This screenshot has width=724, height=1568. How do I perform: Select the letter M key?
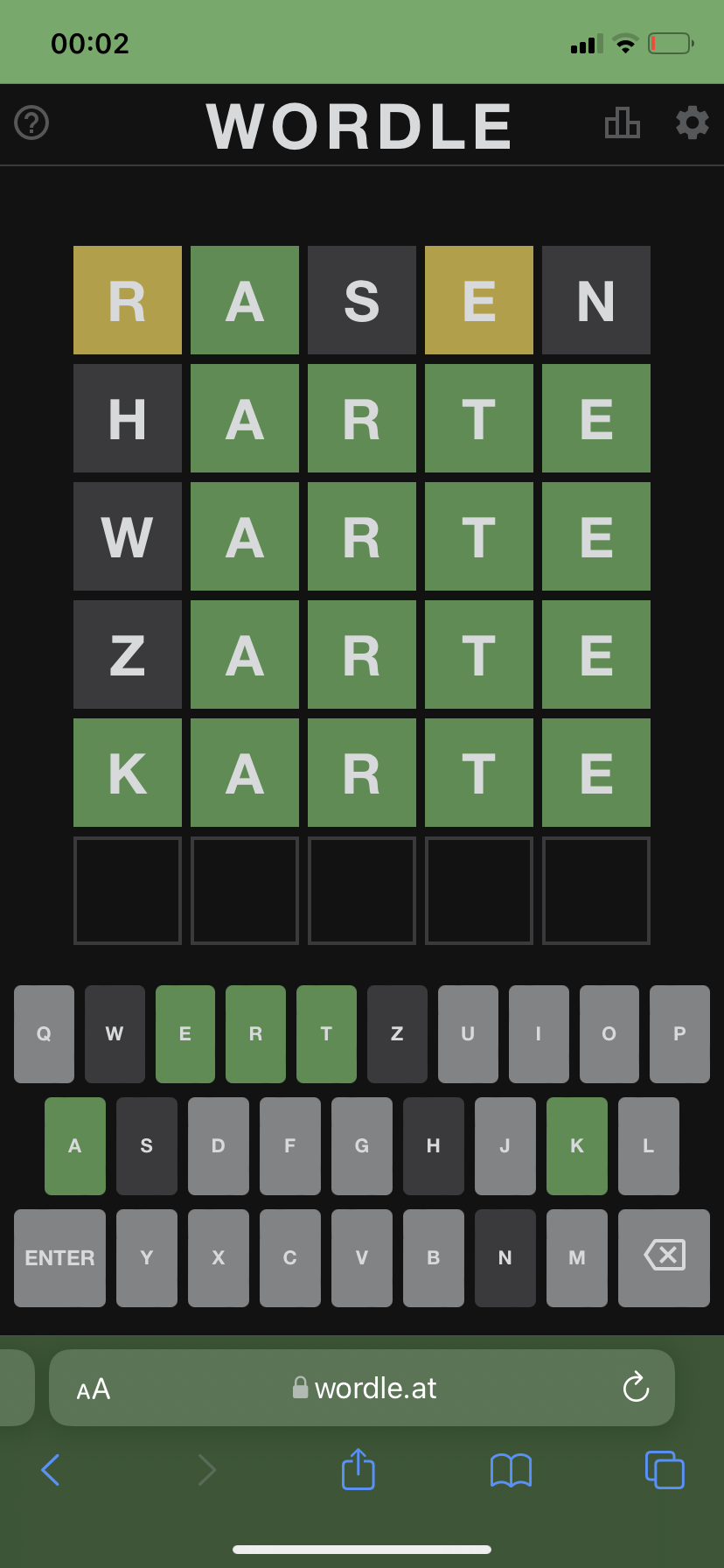[577, 1258]
